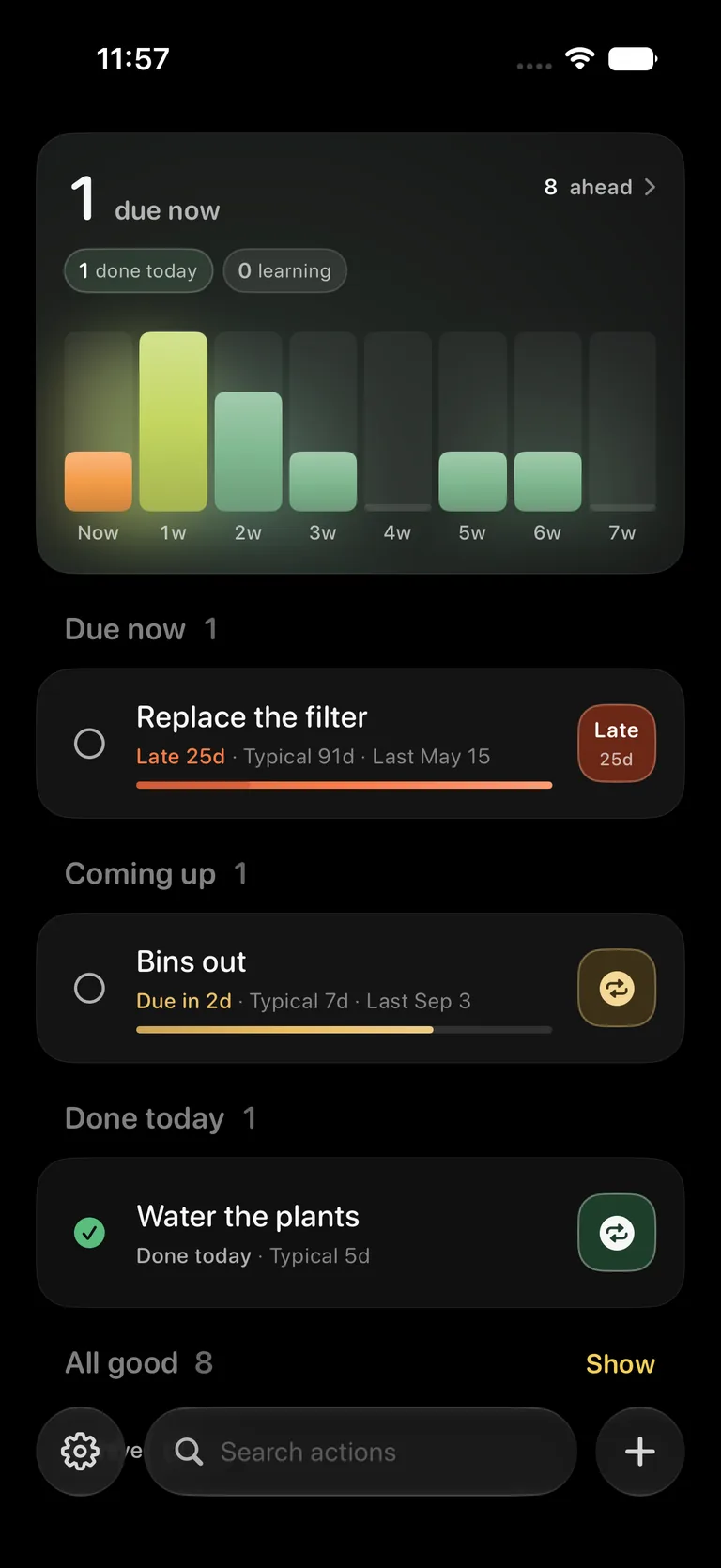This screenshot has width=721, height=1568.
Task: Focus the Search actions field
Action: [x=360, y=1452]
